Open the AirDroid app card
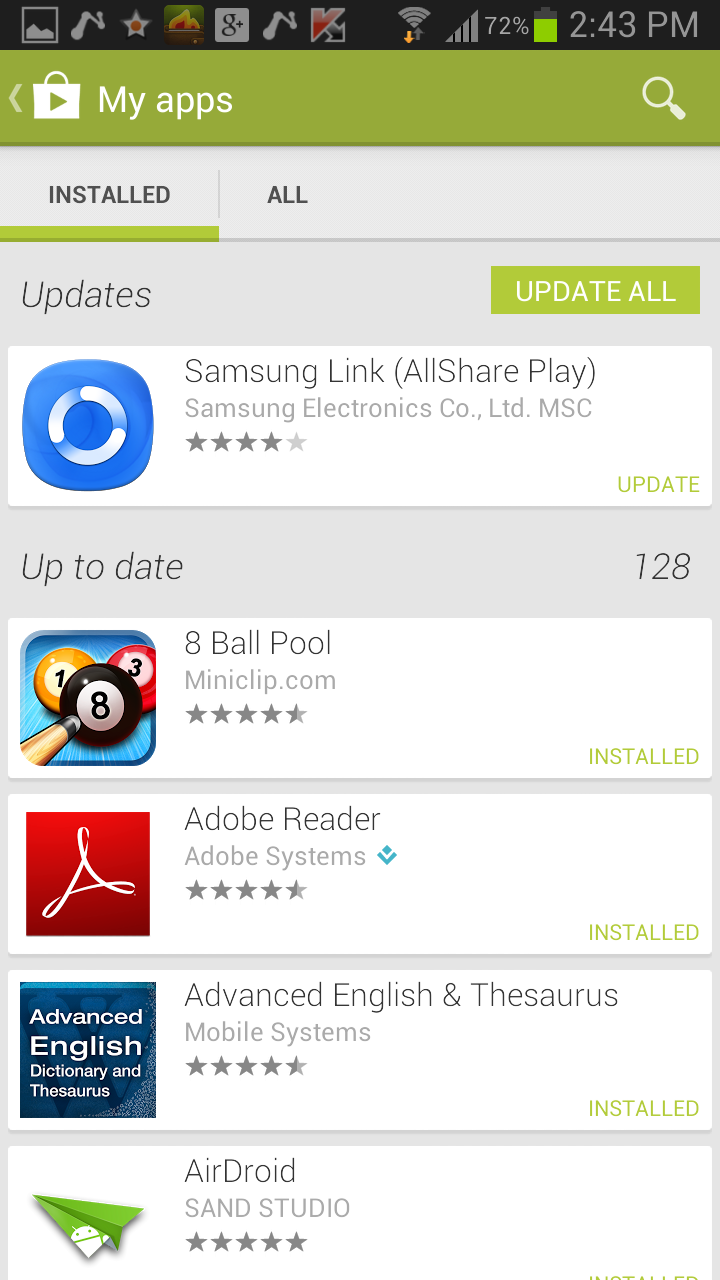This screenshot has height=1280, width=720. pyautogui.click(x=360, y=1213)
